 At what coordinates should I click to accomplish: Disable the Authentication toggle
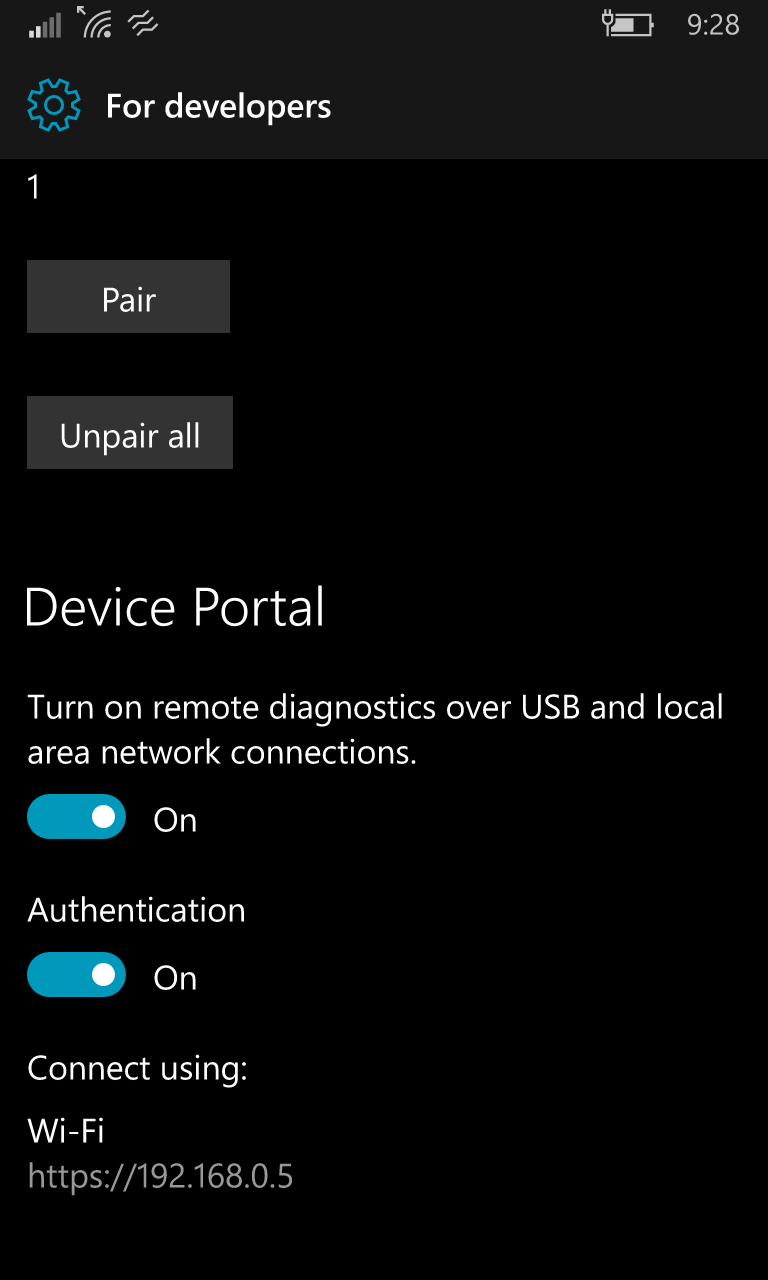[x=77, y=975]
